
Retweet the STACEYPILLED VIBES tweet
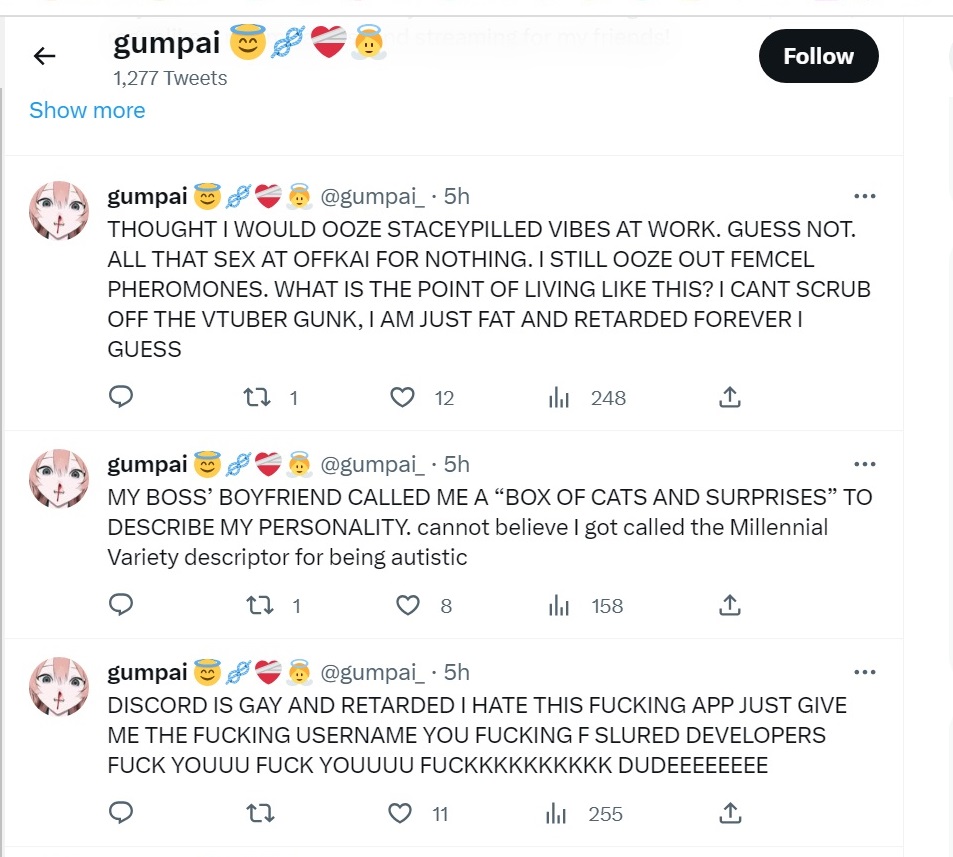(259, 398)
